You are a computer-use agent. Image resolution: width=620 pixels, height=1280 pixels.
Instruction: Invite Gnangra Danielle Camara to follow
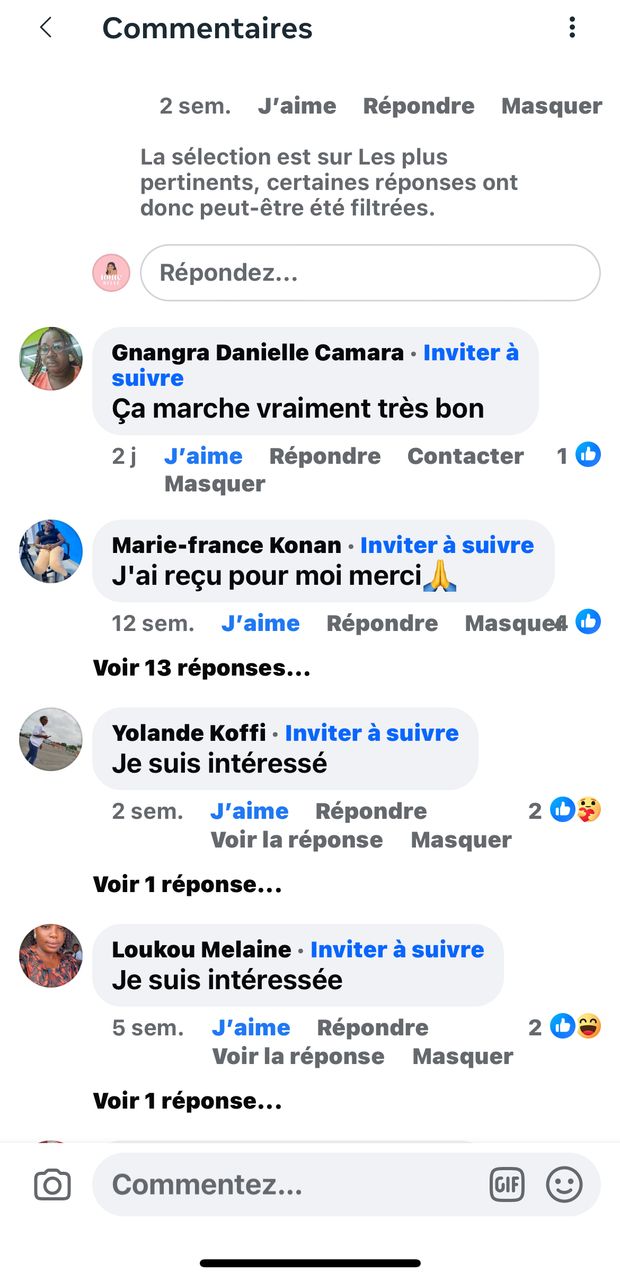click(470, 353)
